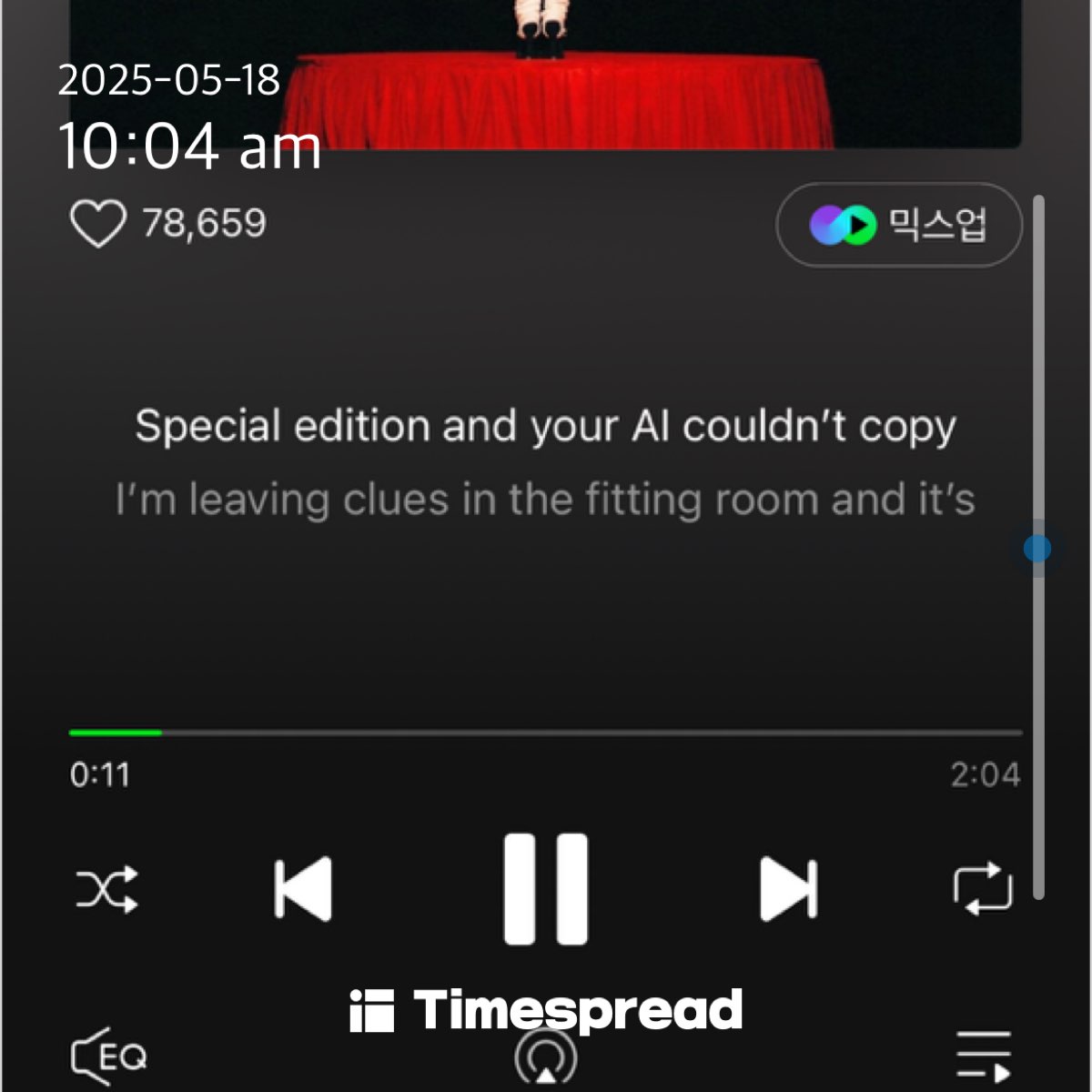Open the EQ sound settings
Screen dimensions: 1092x1092
coord(109,1057)
